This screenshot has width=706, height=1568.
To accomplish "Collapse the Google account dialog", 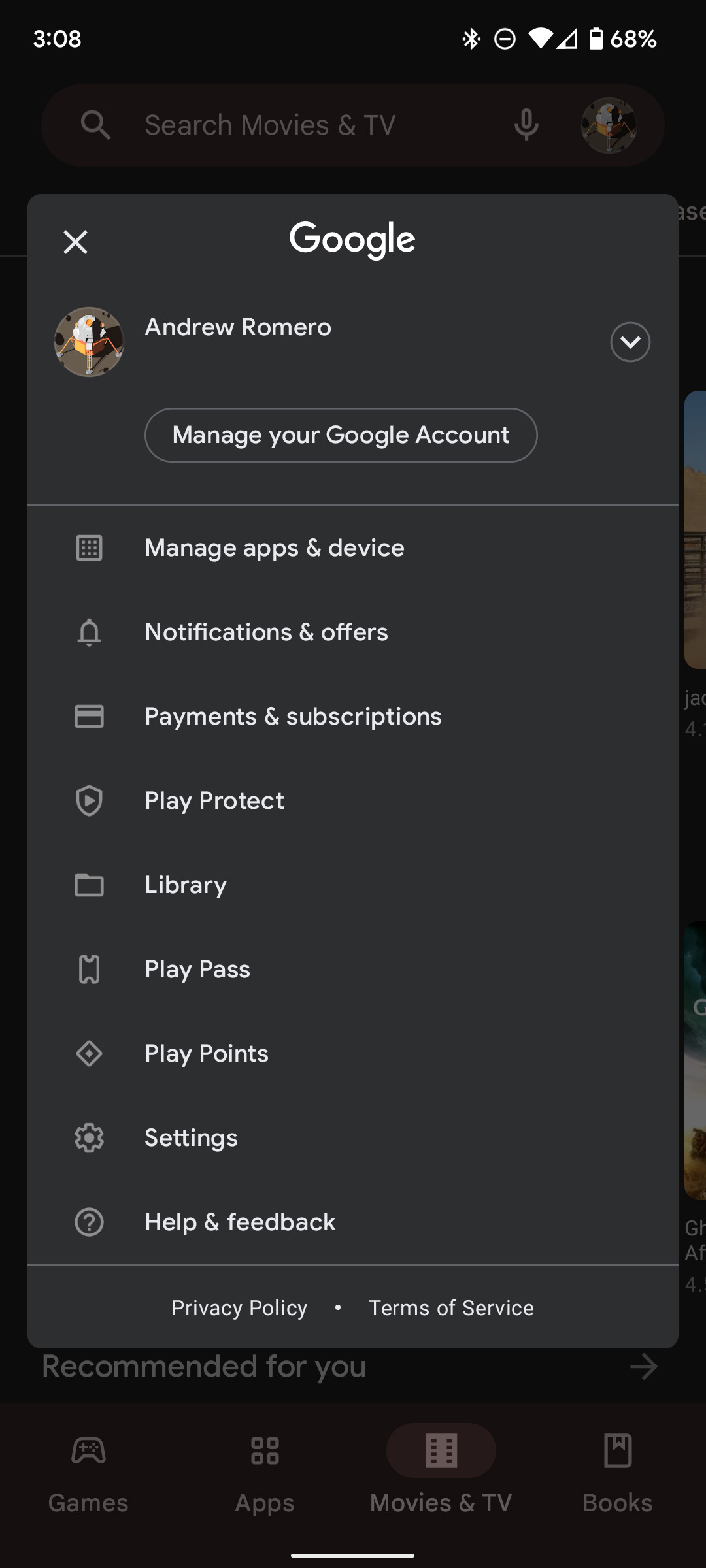I will tap(76, 242).
